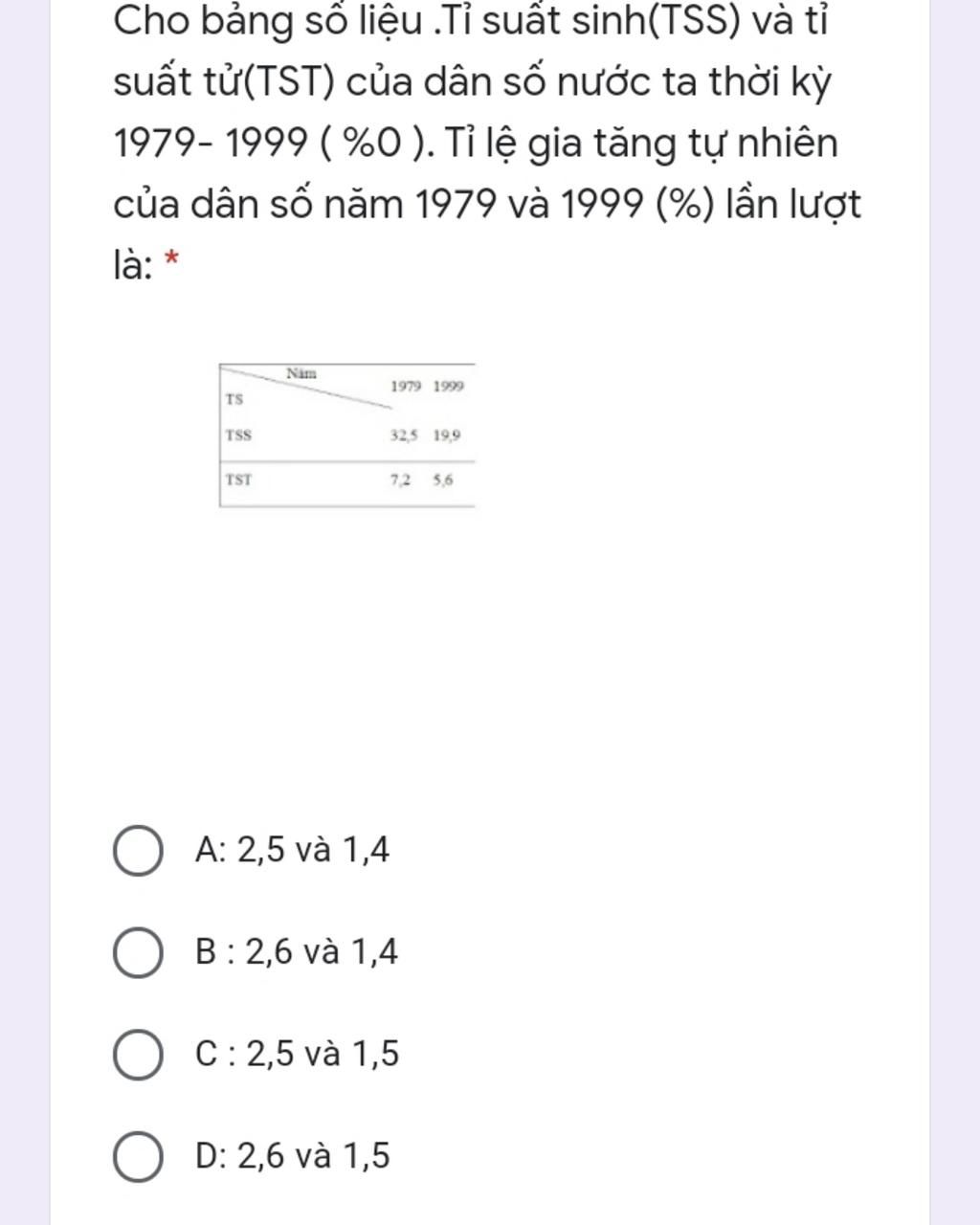The image size is (980, 1225).
Task: Mark option D: 2,6 và 1,5
Action: pos(138,1157)
